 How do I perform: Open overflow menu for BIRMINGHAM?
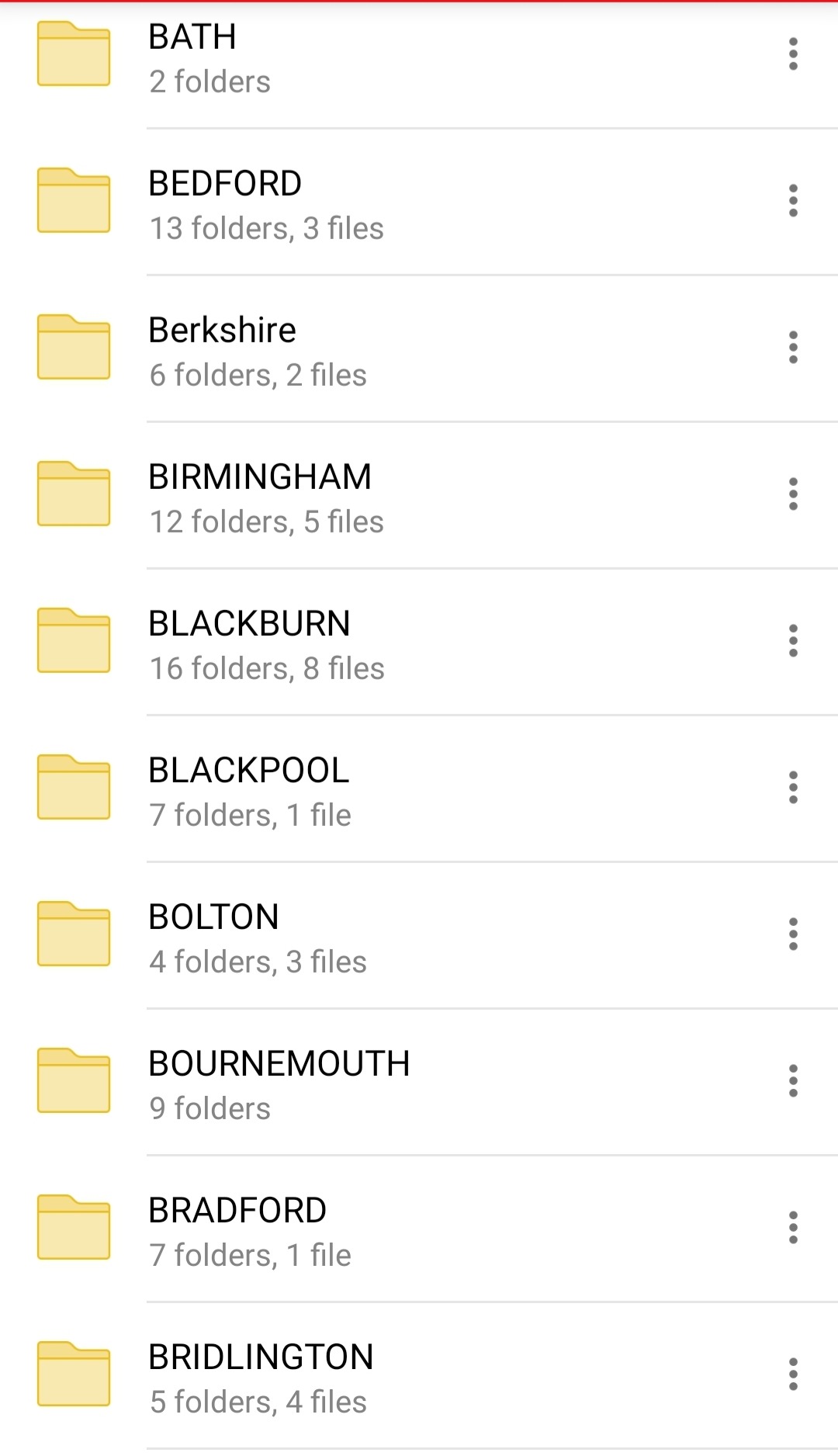pyautogui.click(x=793, y=494)
